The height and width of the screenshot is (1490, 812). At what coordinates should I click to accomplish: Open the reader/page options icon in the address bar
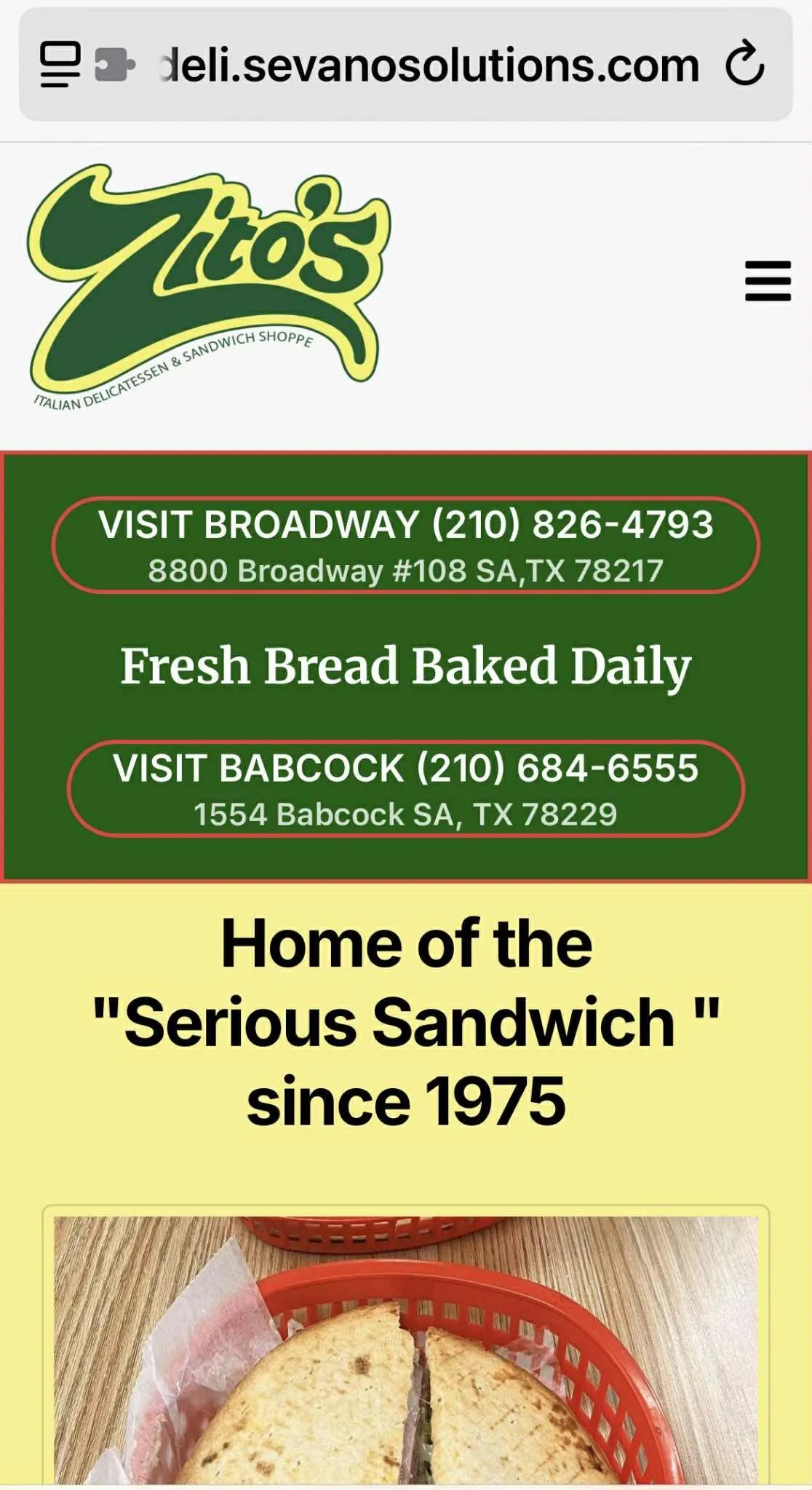pyautogui.click(x=60, y=65)
